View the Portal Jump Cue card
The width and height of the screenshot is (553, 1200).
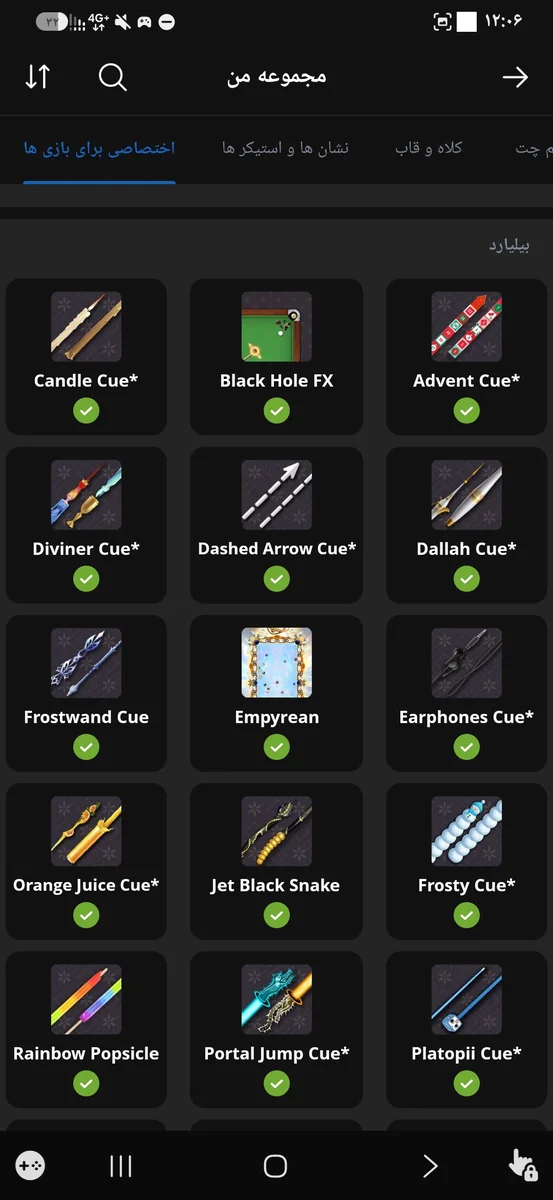pyautogui.click(x=277, y=1028)
